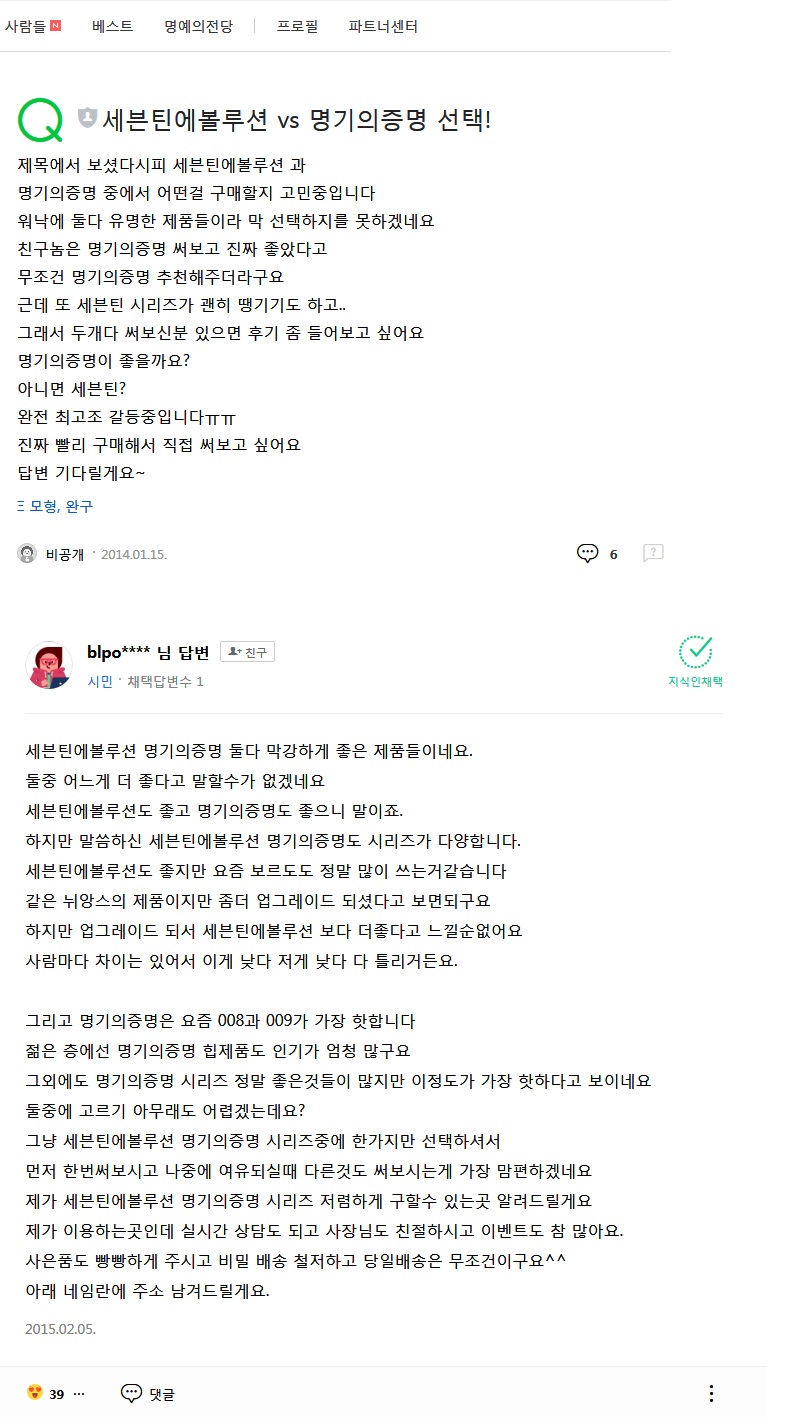
Task: Open the 프로필 tab
Action: (x=297, y=26)
